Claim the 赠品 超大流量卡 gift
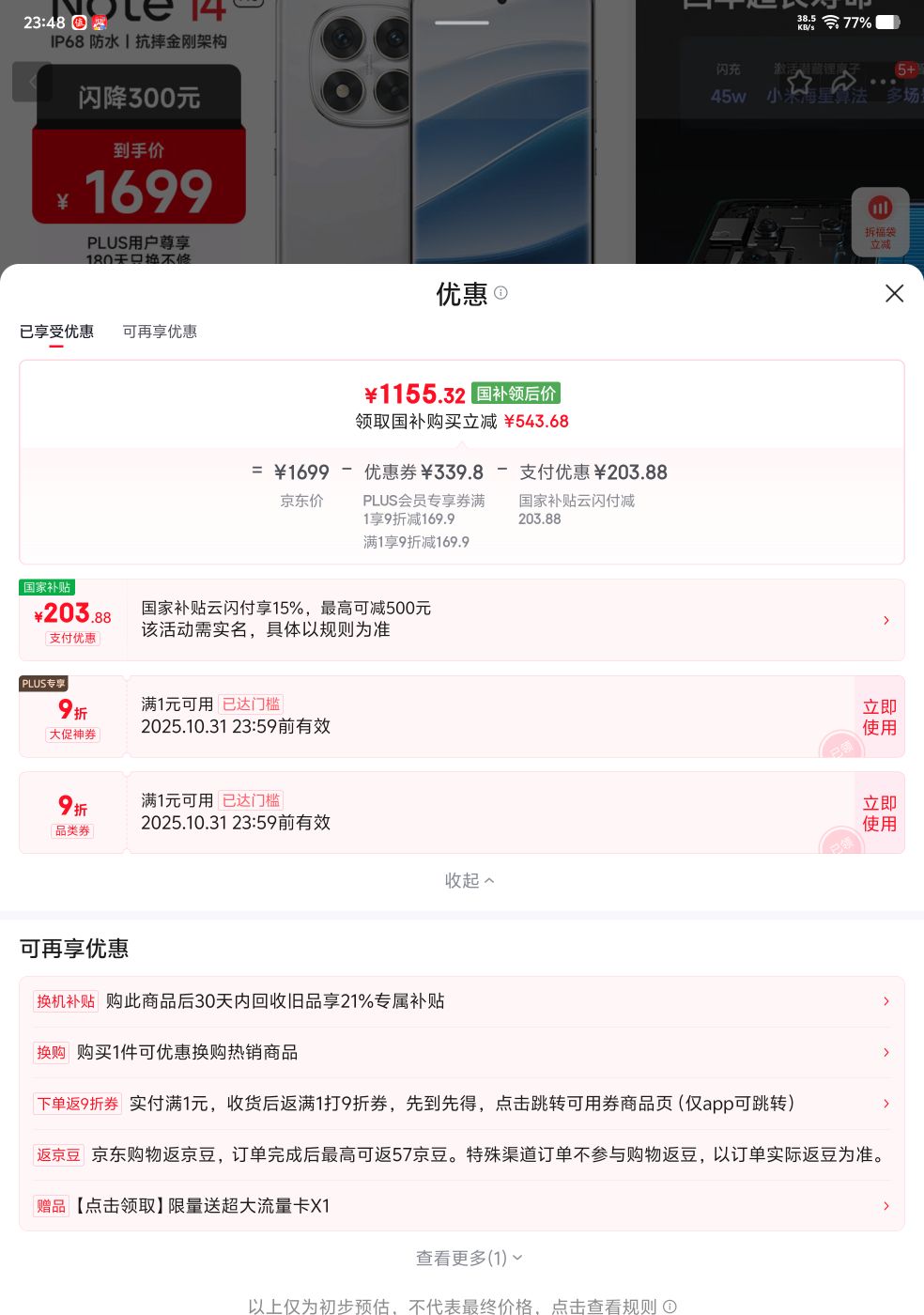Image resolution: width=924 pixels, height=1315 pixels. (461, 1206)
